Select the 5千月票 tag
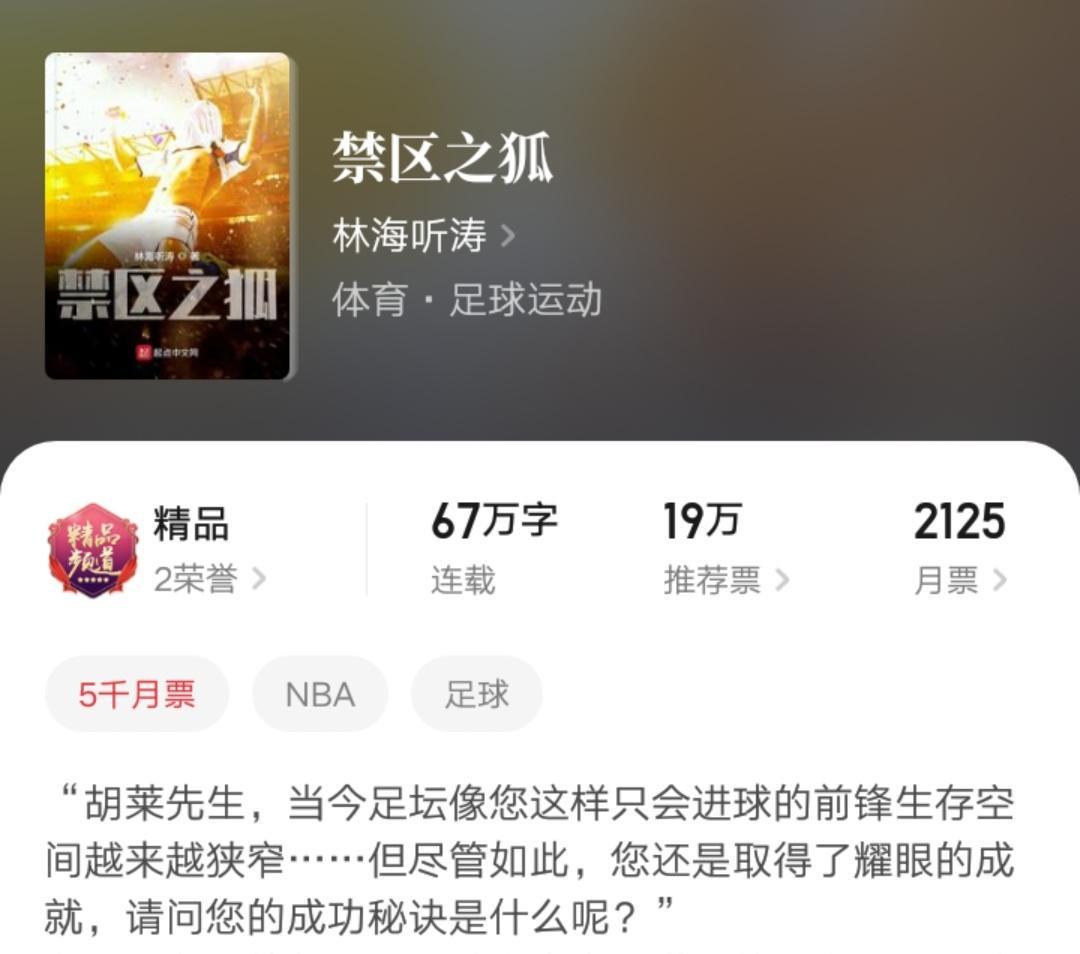This screenshot has width=1080, height=954. pos(137,694)
